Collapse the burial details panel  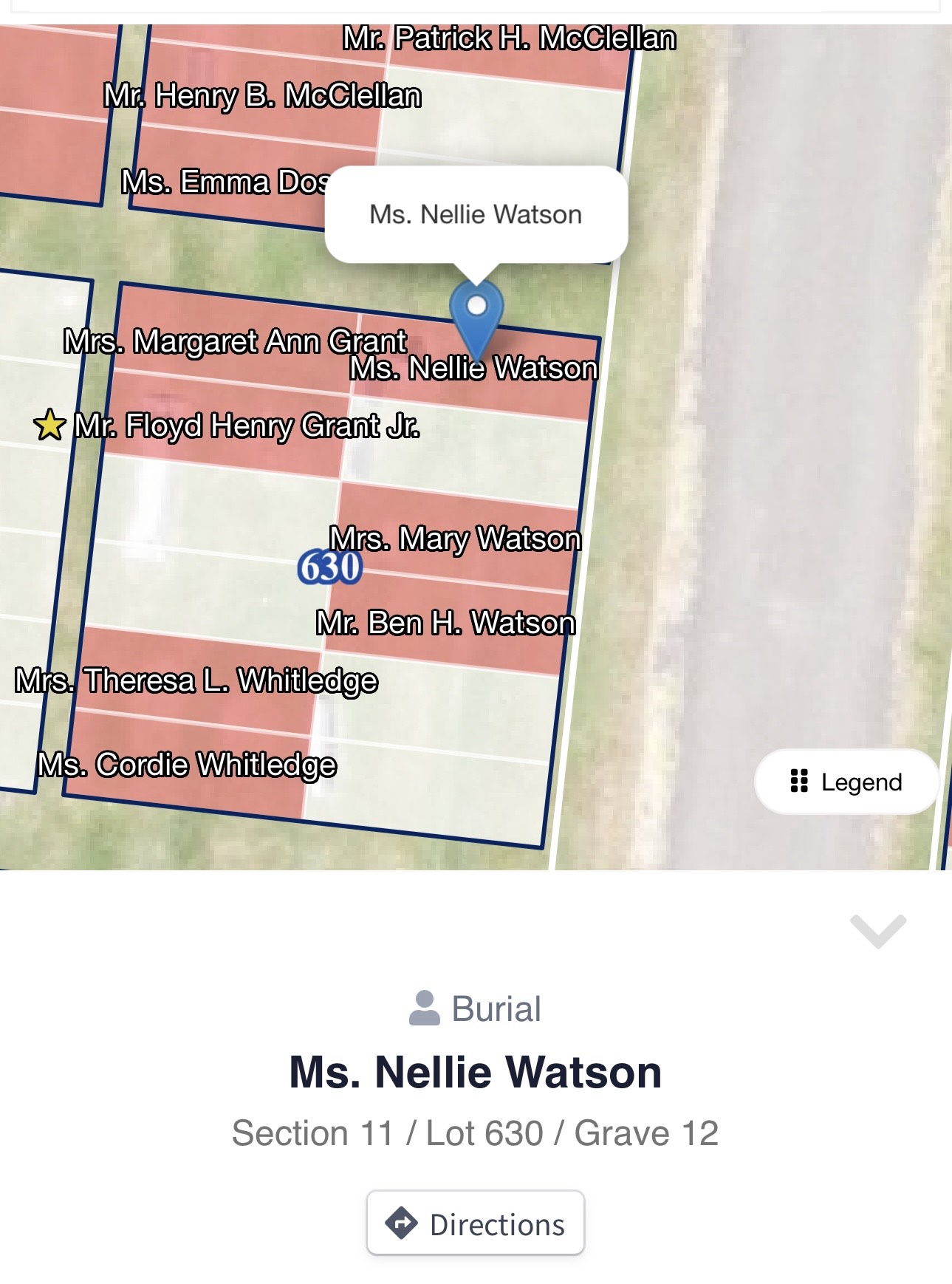click(877, 930)
